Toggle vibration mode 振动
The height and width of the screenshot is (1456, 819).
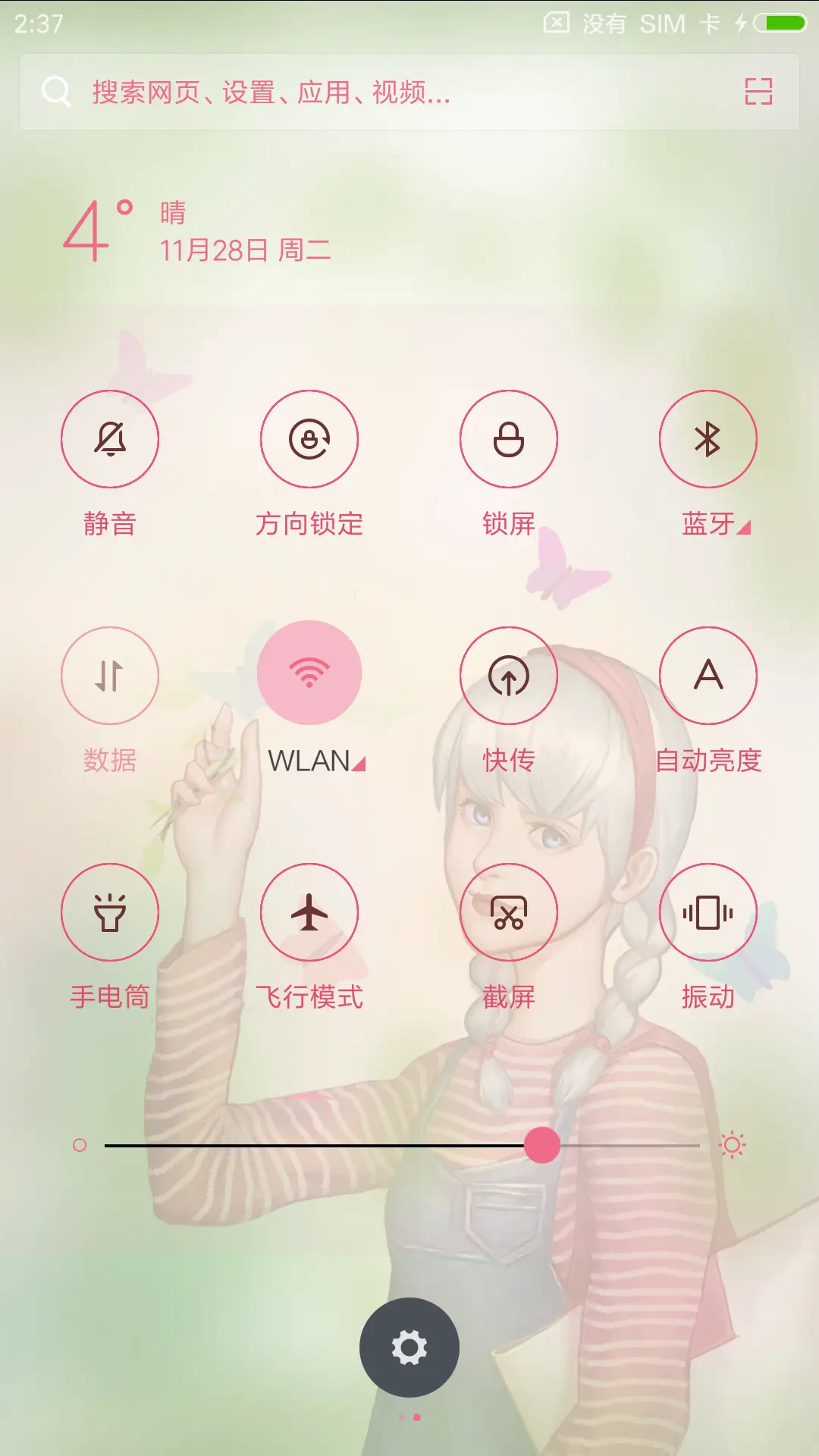coord(708,912)
